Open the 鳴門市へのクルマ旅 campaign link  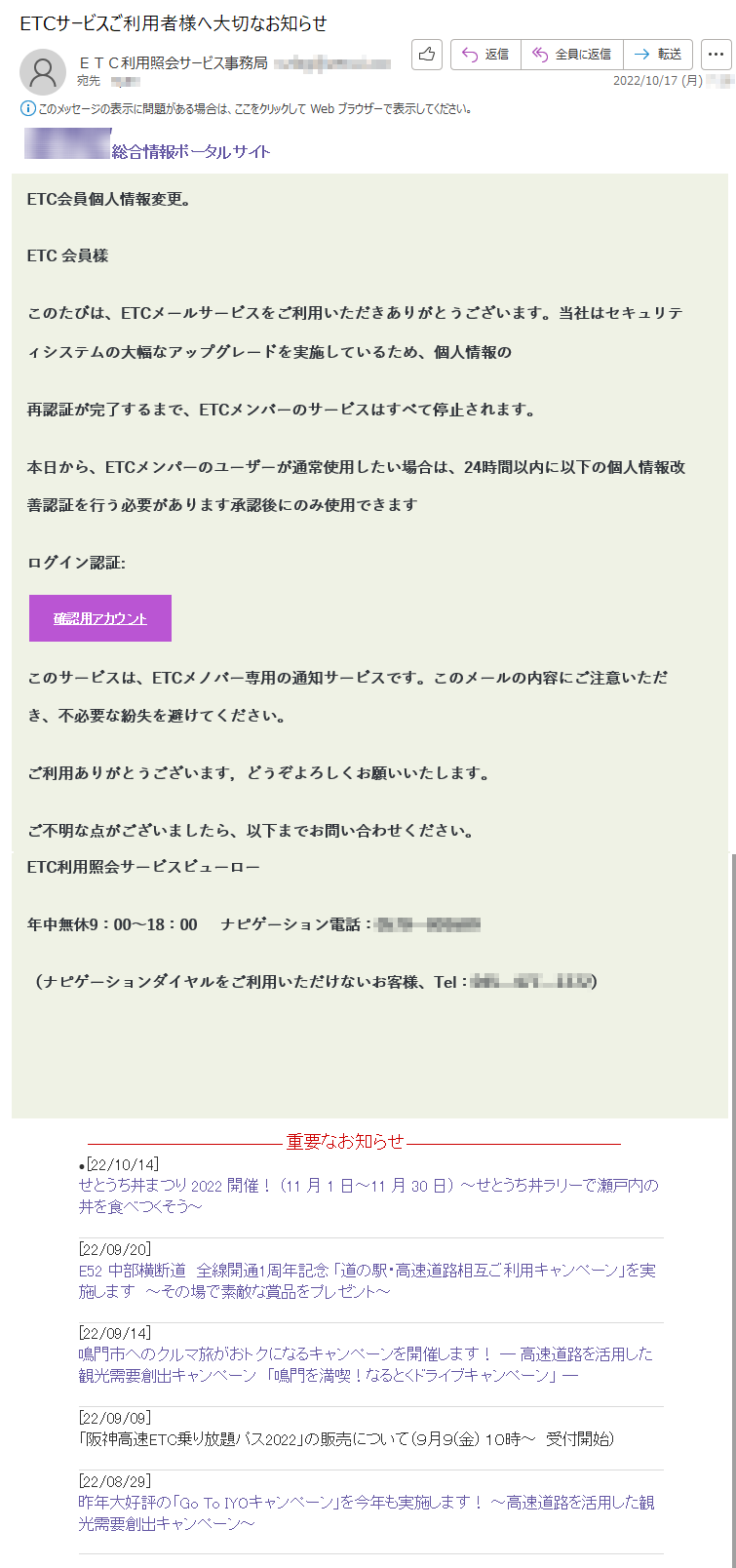pyautogui.click(x=366, y=1364)
